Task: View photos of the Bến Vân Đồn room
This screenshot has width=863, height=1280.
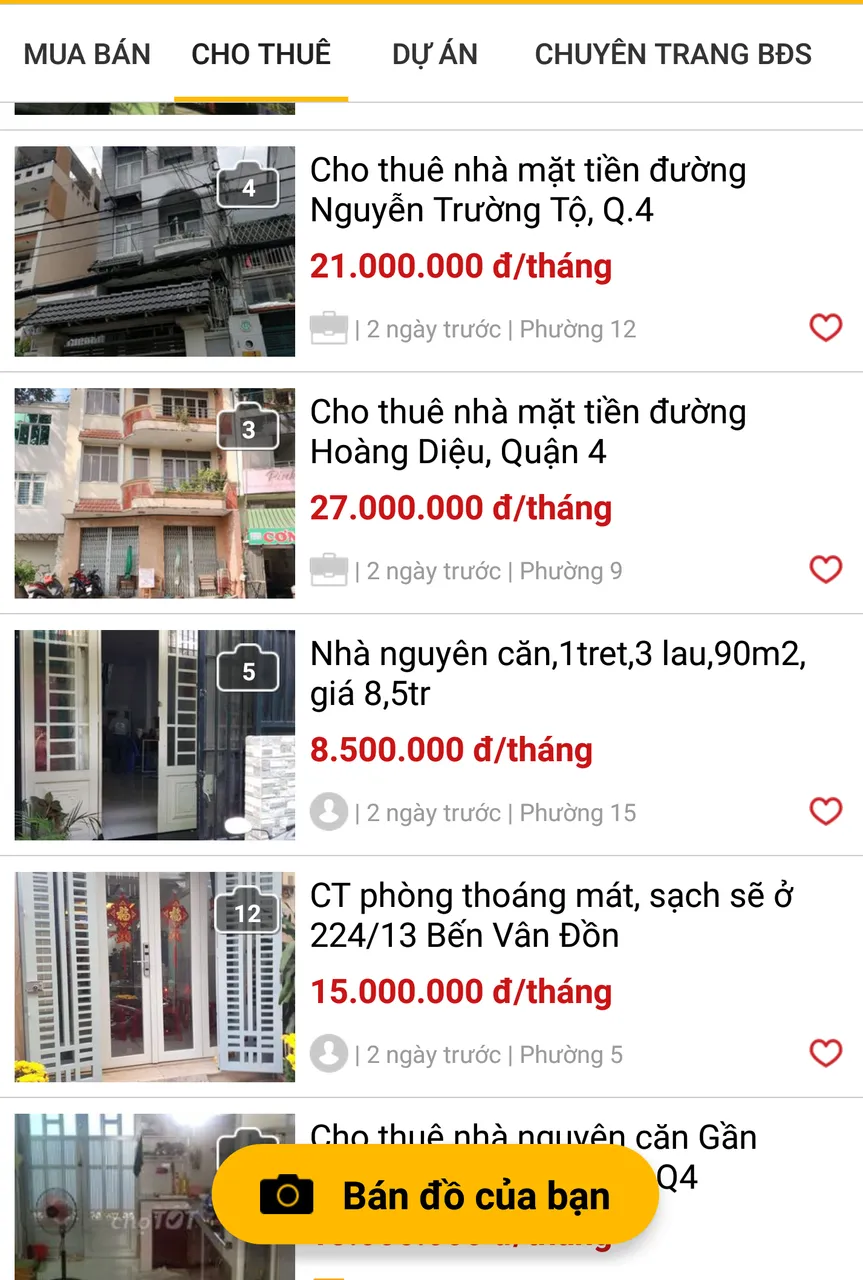Action: (155, 977)
